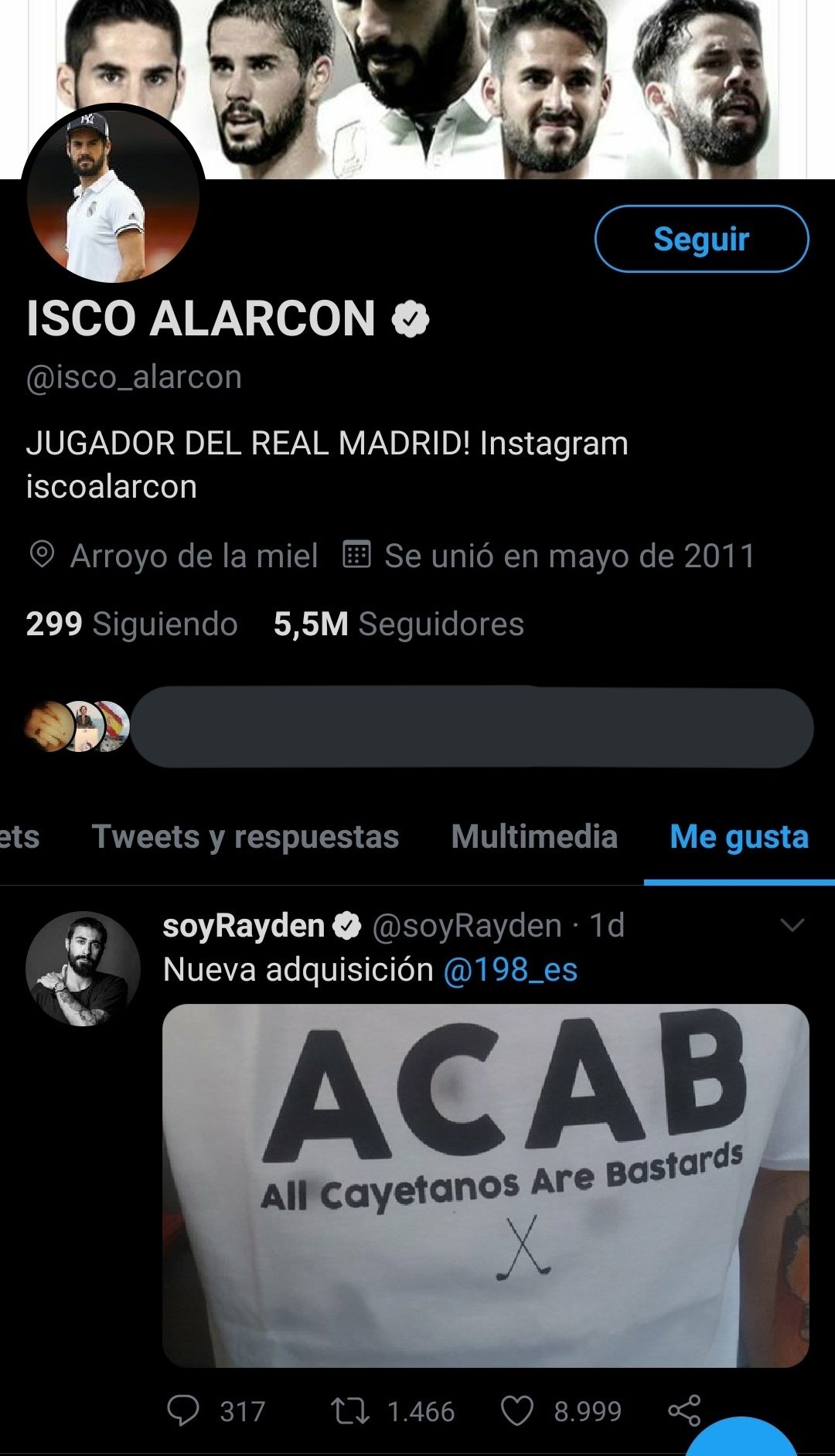Screen dimensions: 835x1456
Task: View the 299 Siguiendo list
Action: (131, 624)
